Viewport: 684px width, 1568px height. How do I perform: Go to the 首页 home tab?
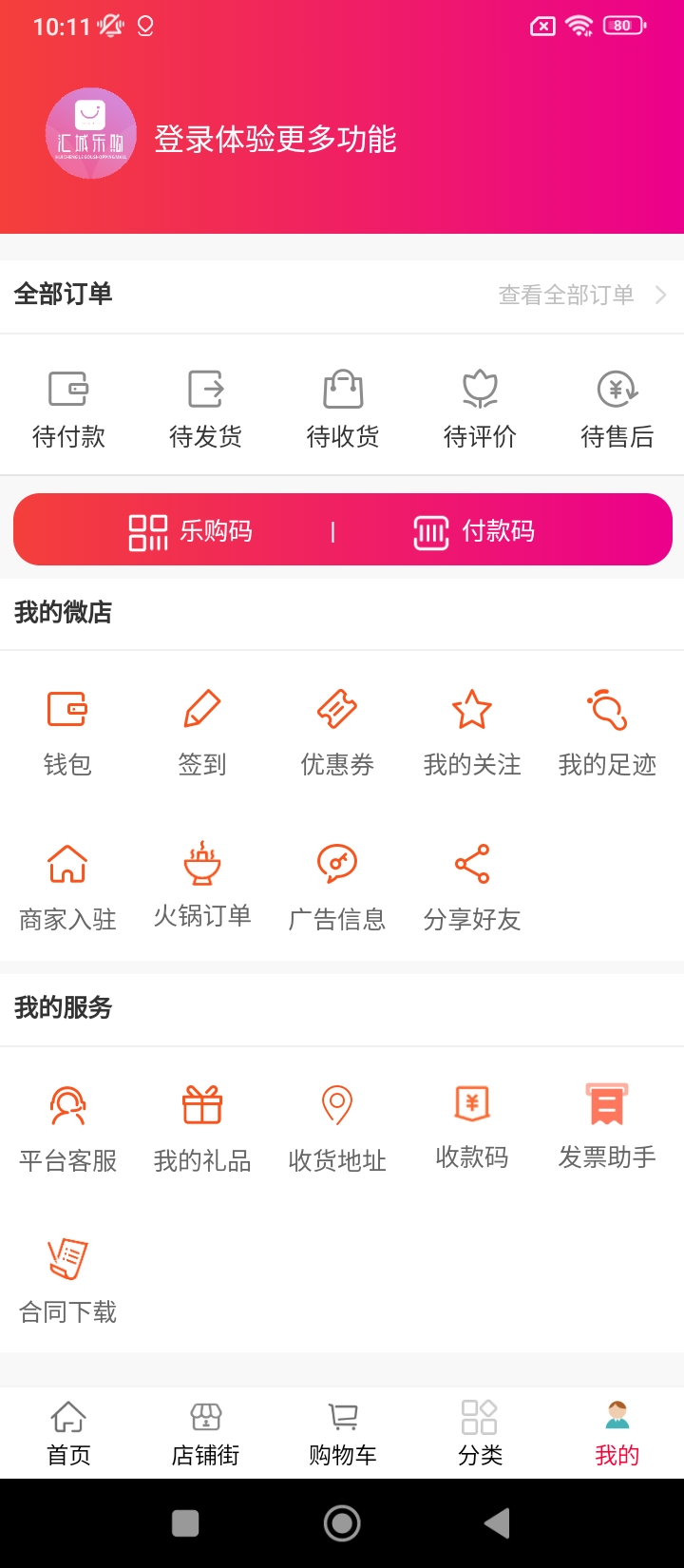(x=68, y=1432)
